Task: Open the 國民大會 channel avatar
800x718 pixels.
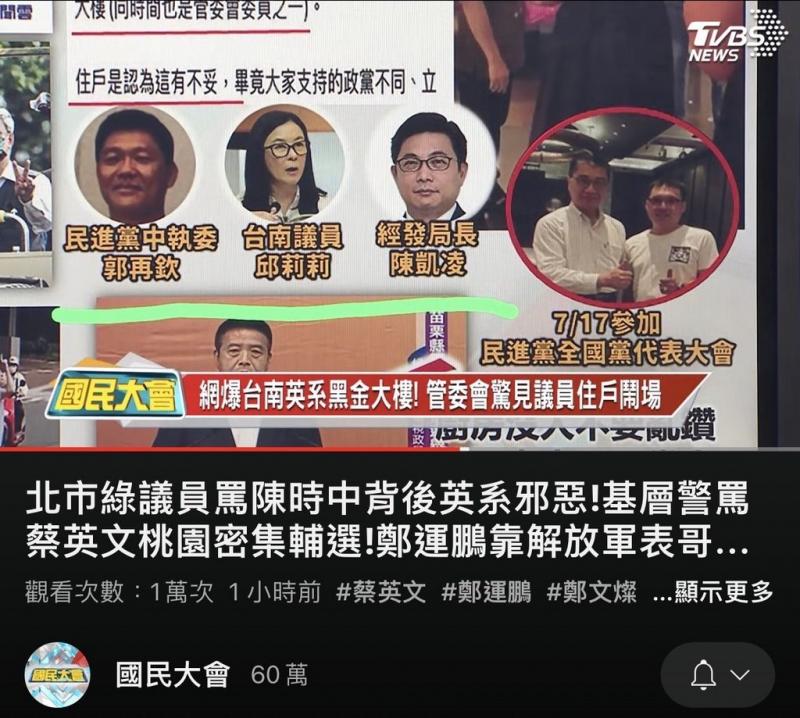Action: 57,675
